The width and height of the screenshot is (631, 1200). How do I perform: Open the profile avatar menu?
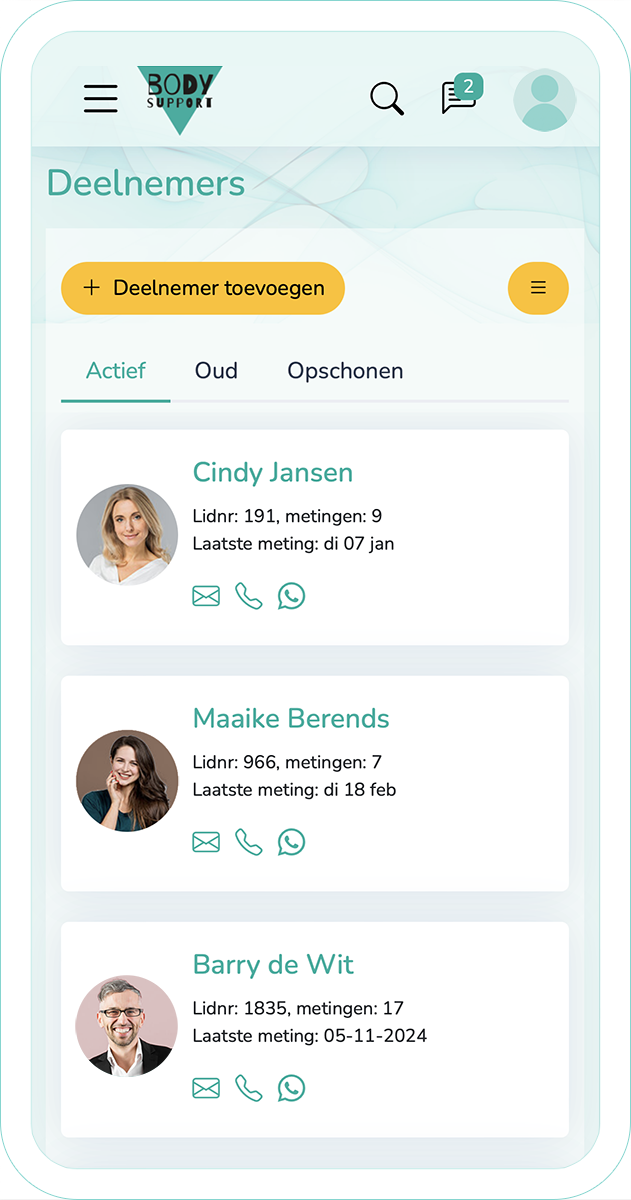(544, 100)
